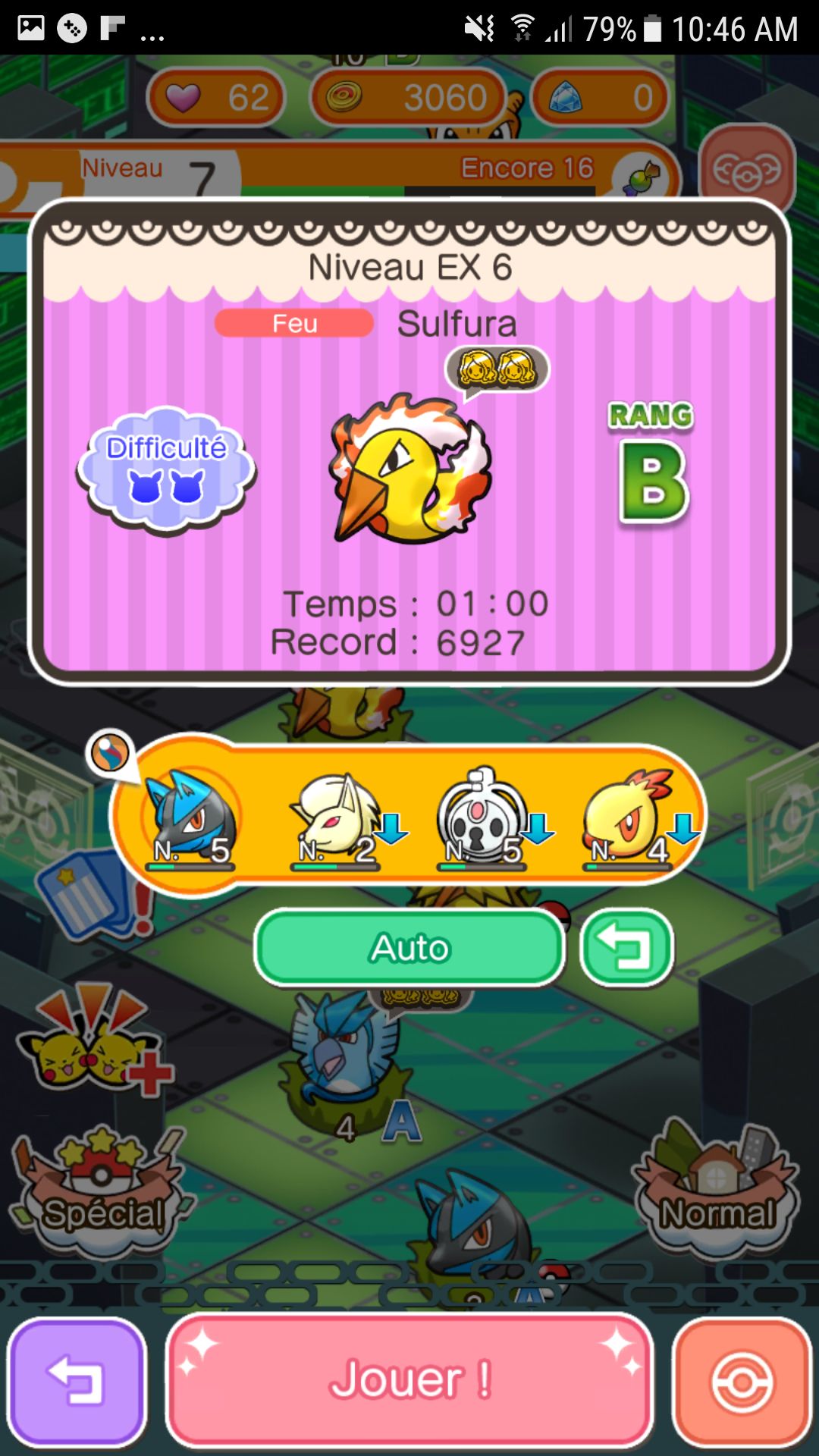
Task: Open the orange Poké Ball menu button
Action: 742,1381
